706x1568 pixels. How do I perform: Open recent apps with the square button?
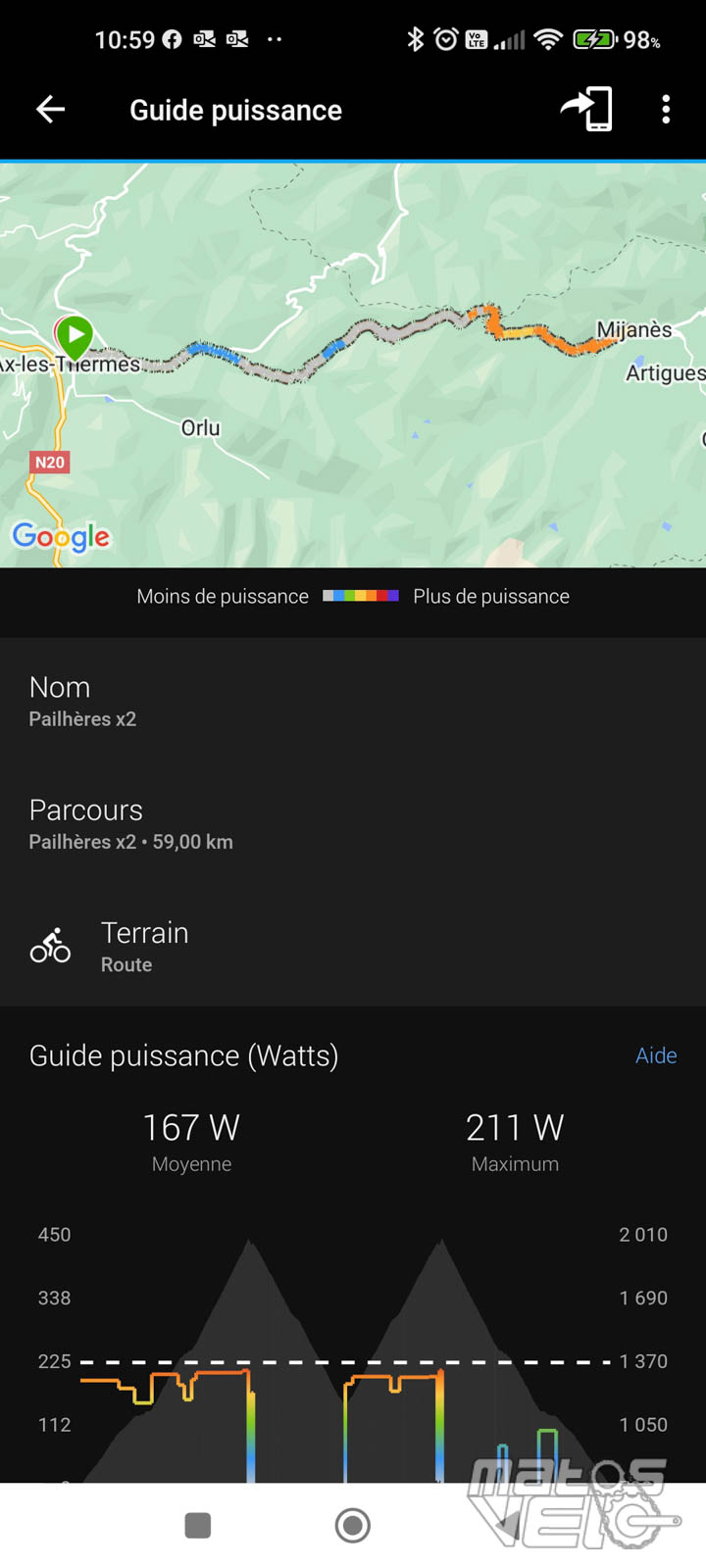click(198, 1525)
